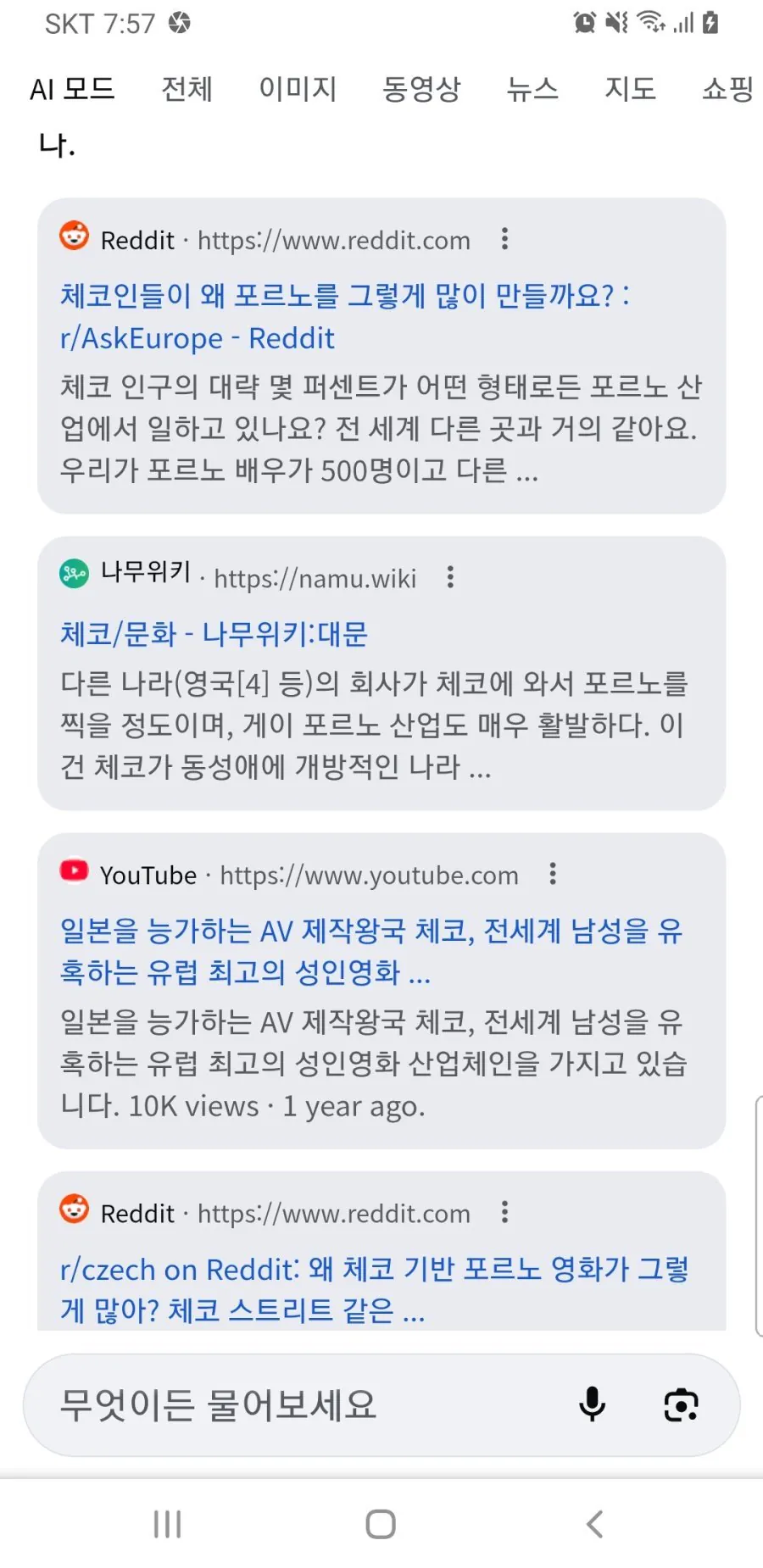Open recent apps from navigation bar
Image resolution: width=763 pixels, height=1568 pixels.
click(x=167, y=1524)
